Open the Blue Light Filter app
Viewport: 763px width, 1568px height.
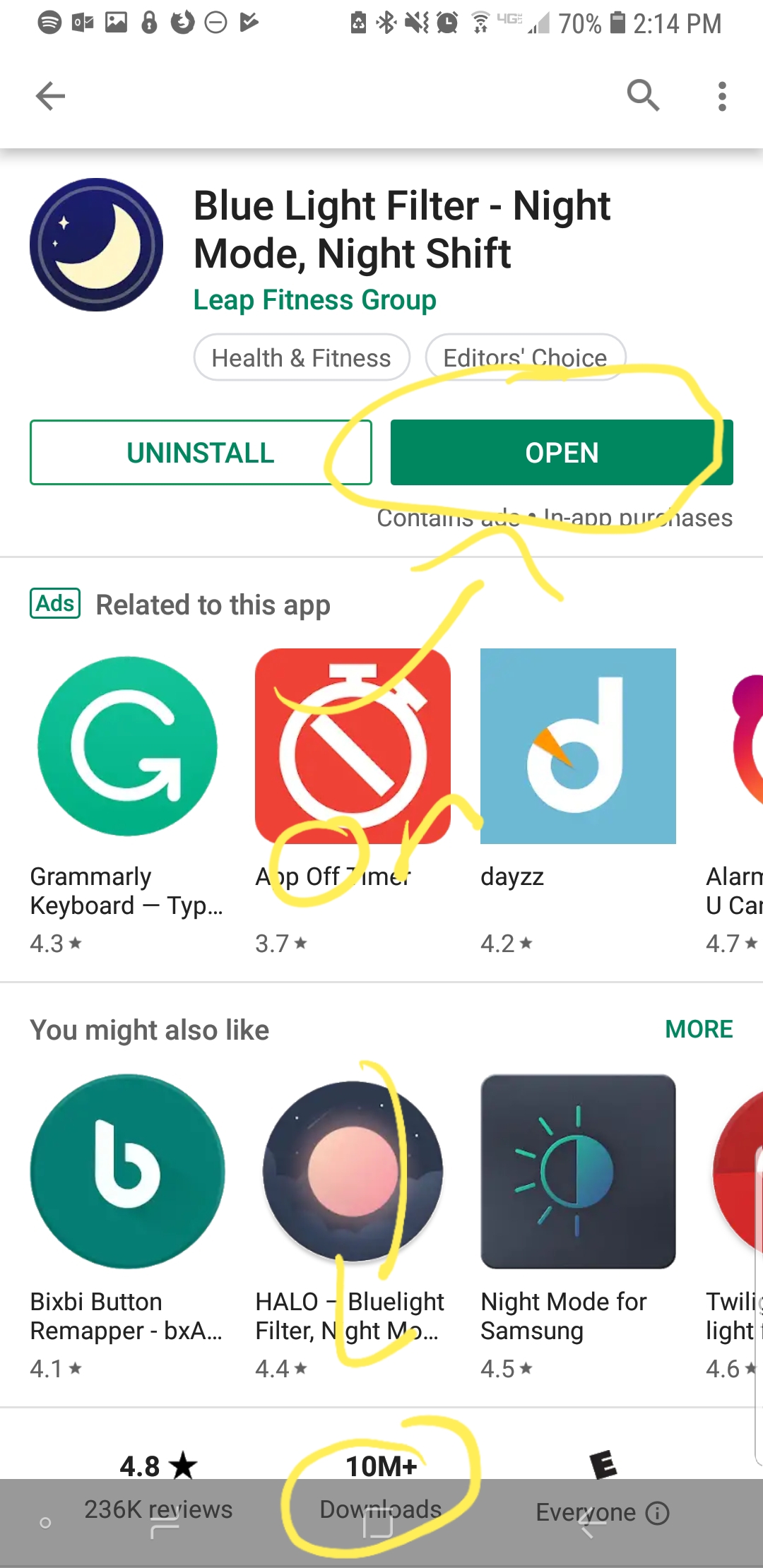coord(562,453)
